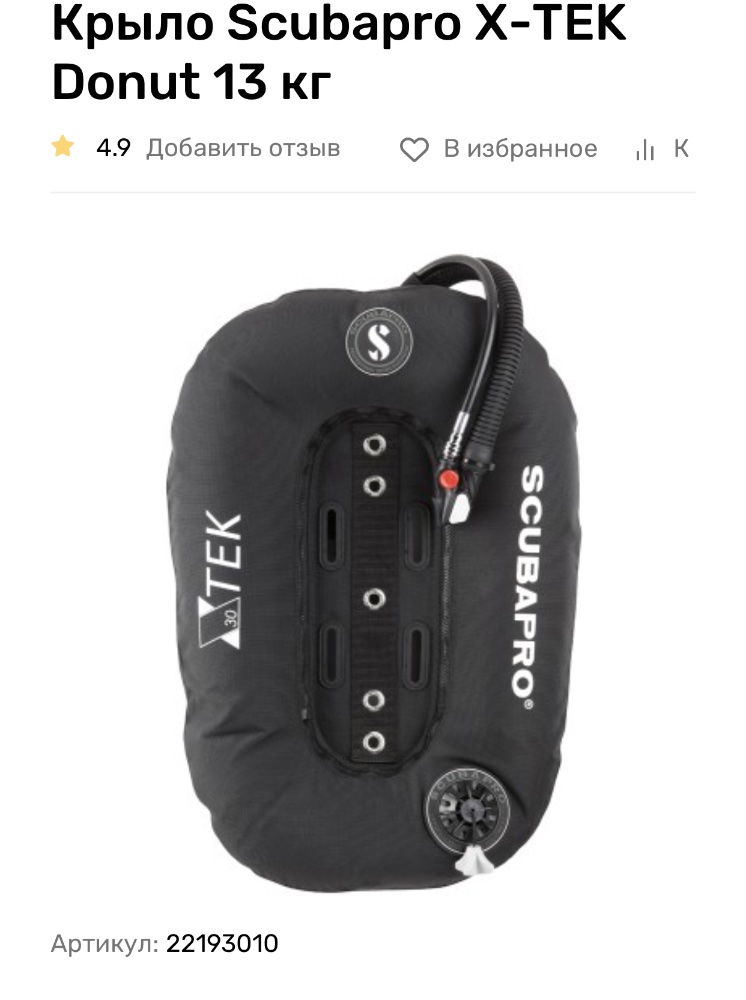Add the product to favorites (В избранное)
Viewport: 746px width, 1000px height.
tap(498, 149)
